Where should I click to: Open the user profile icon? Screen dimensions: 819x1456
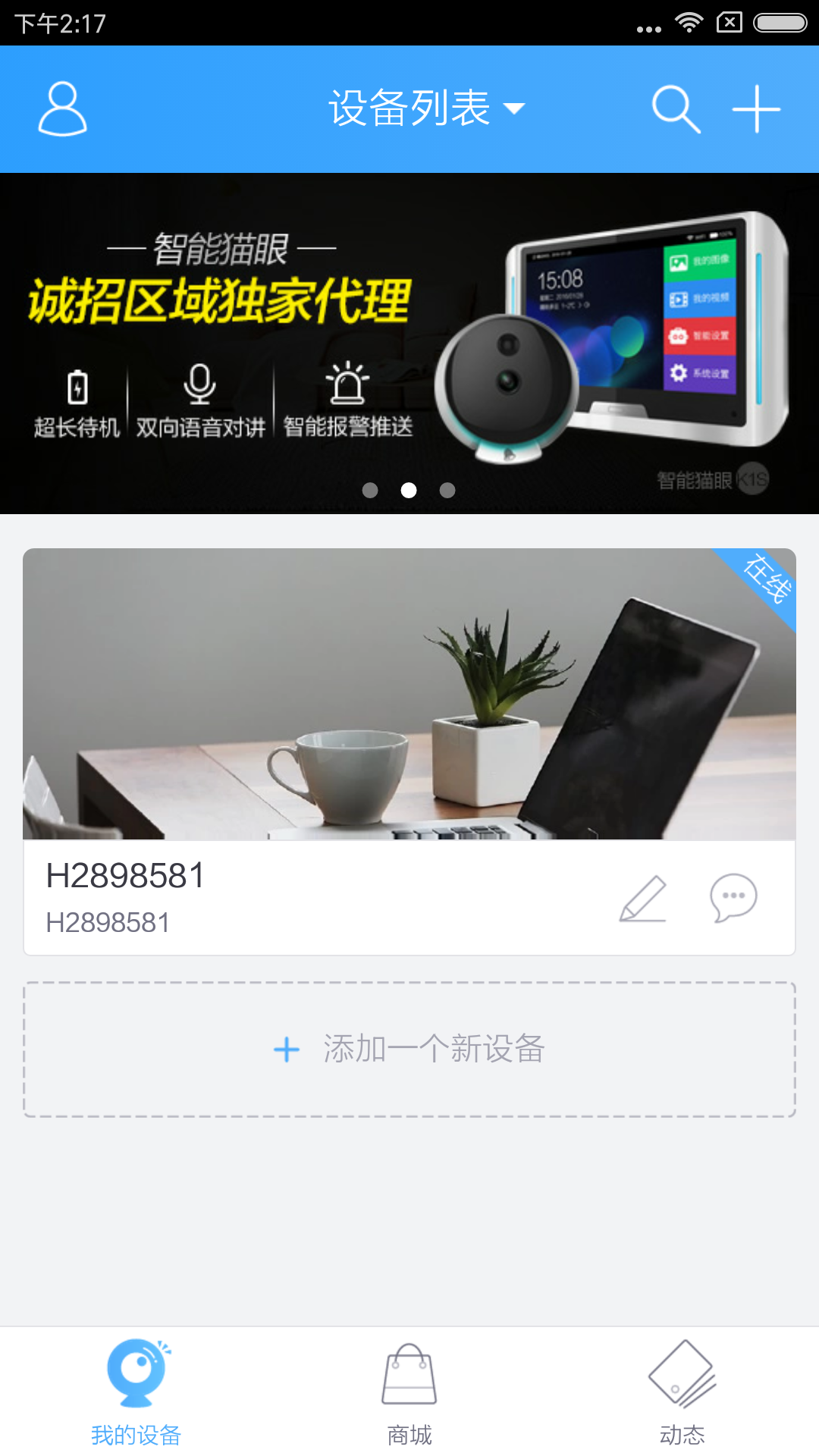[x=61, y=110]
